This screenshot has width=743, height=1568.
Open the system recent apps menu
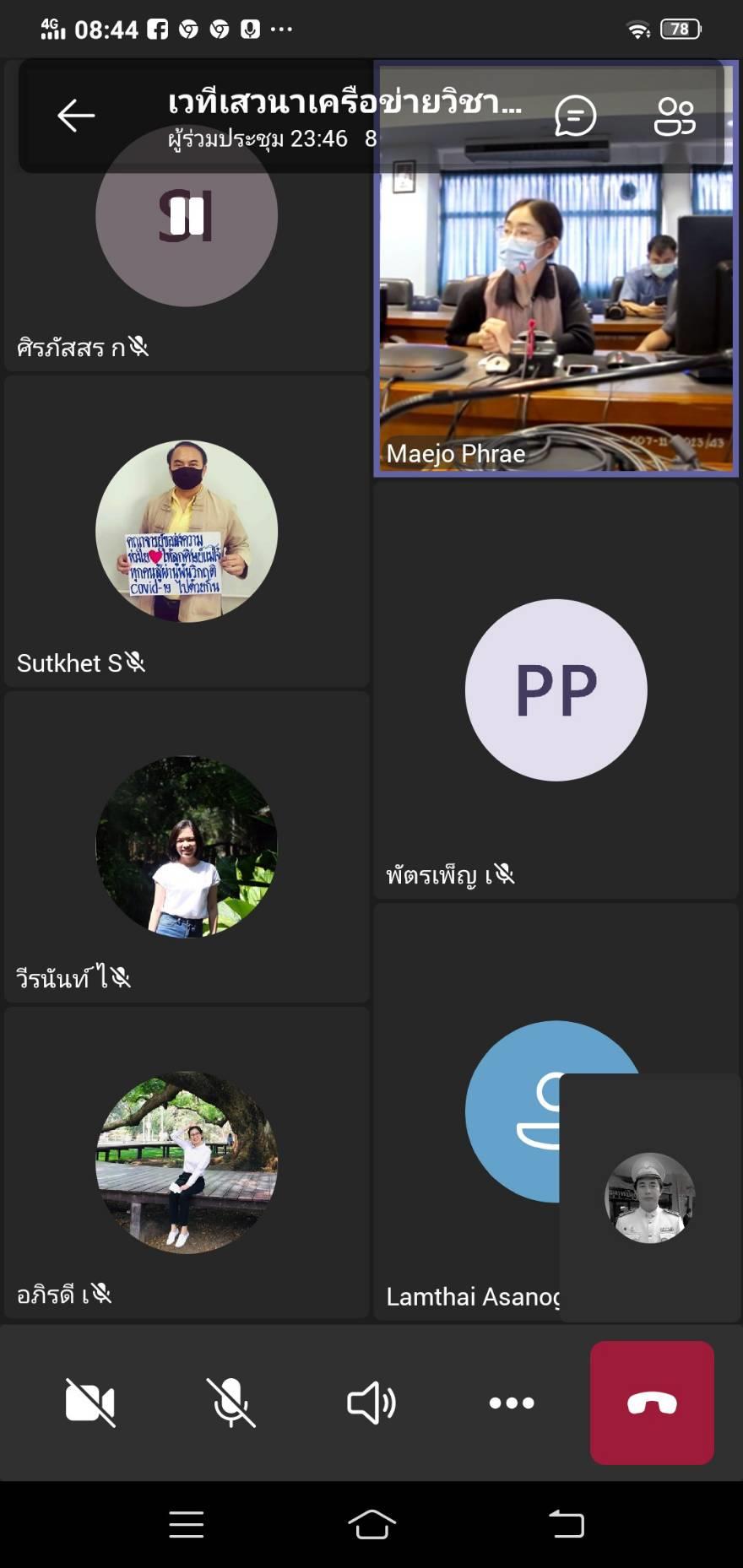pos(187,1525)
